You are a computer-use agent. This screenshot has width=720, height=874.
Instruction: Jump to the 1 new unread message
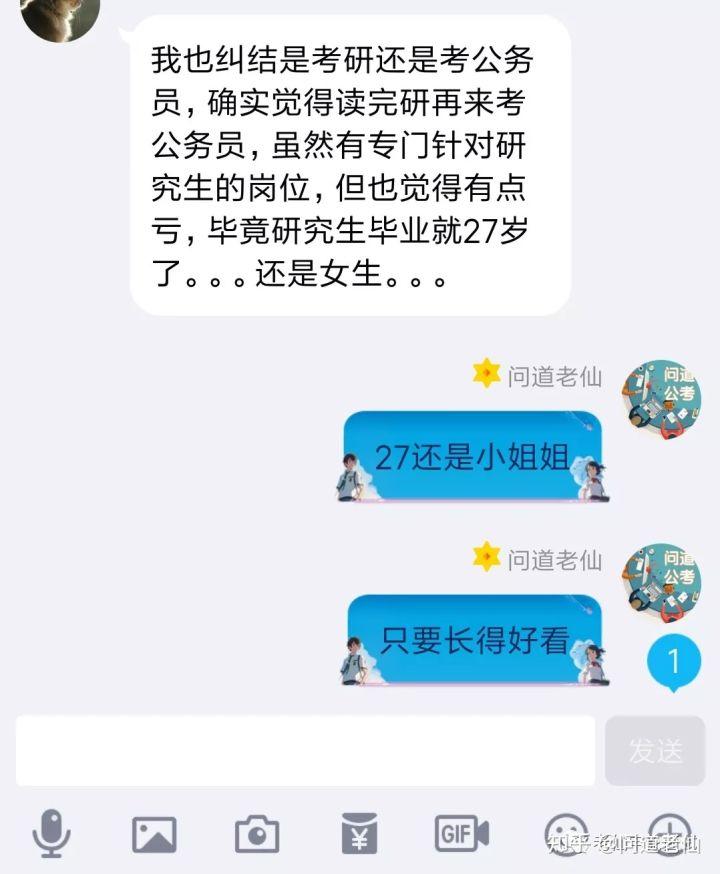(x=673, y=661)
